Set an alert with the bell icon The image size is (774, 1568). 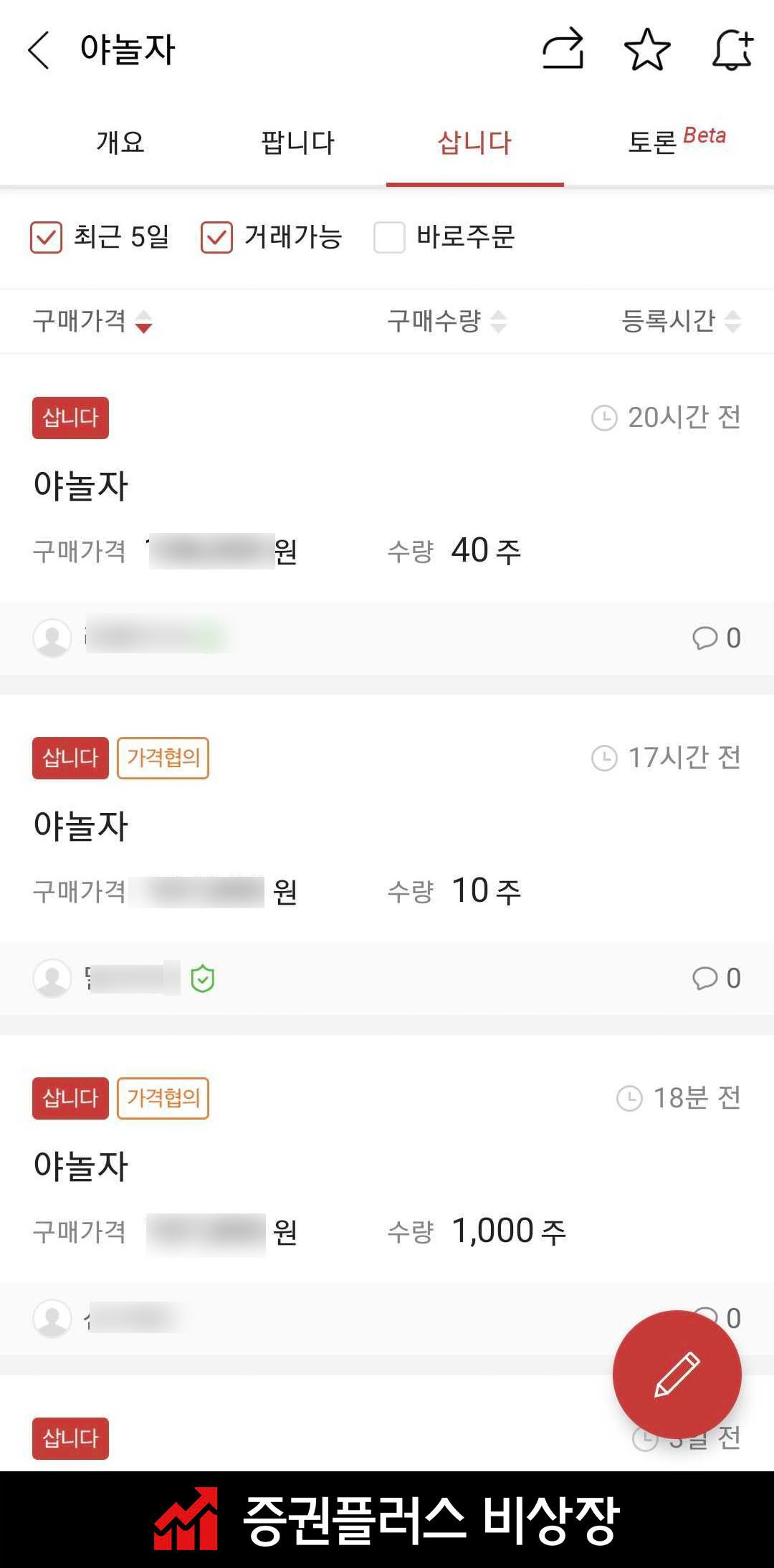pyautogui.click(x=732, y=50)
